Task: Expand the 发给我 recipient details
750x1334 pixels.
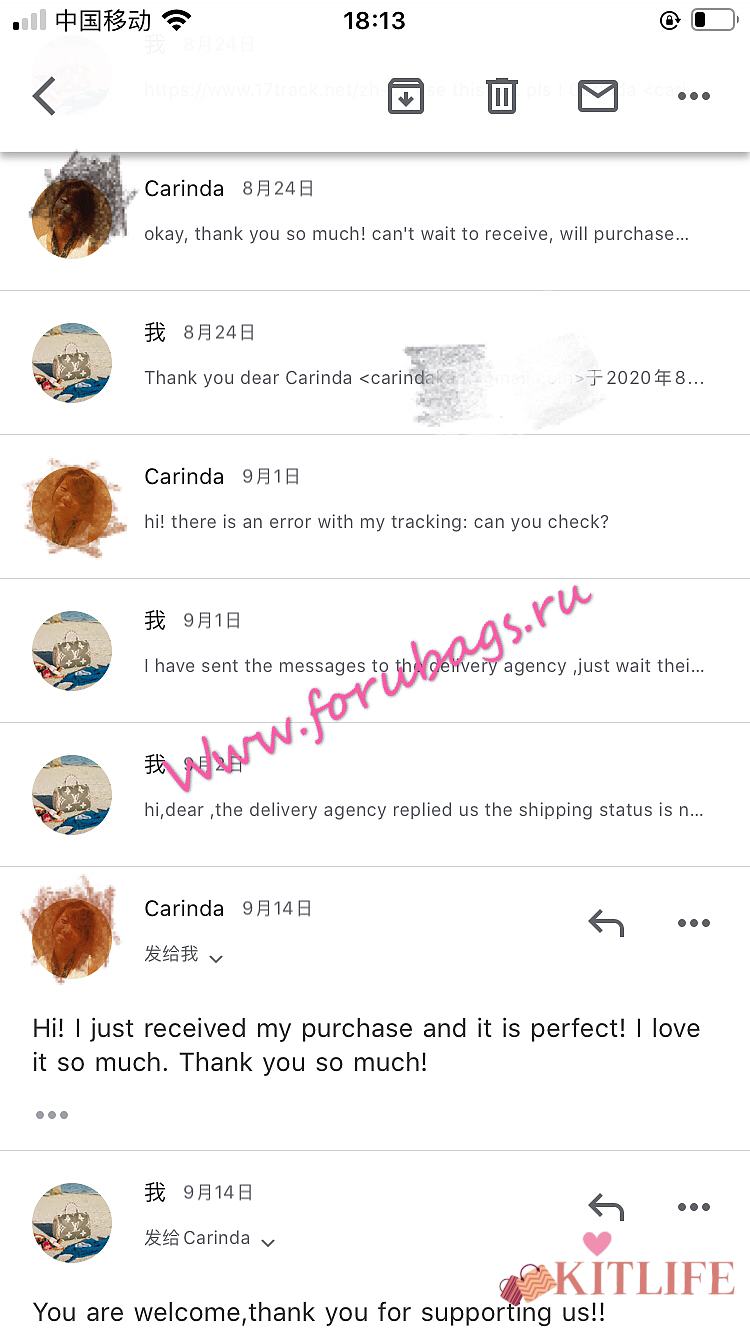Action: point(184,955)
